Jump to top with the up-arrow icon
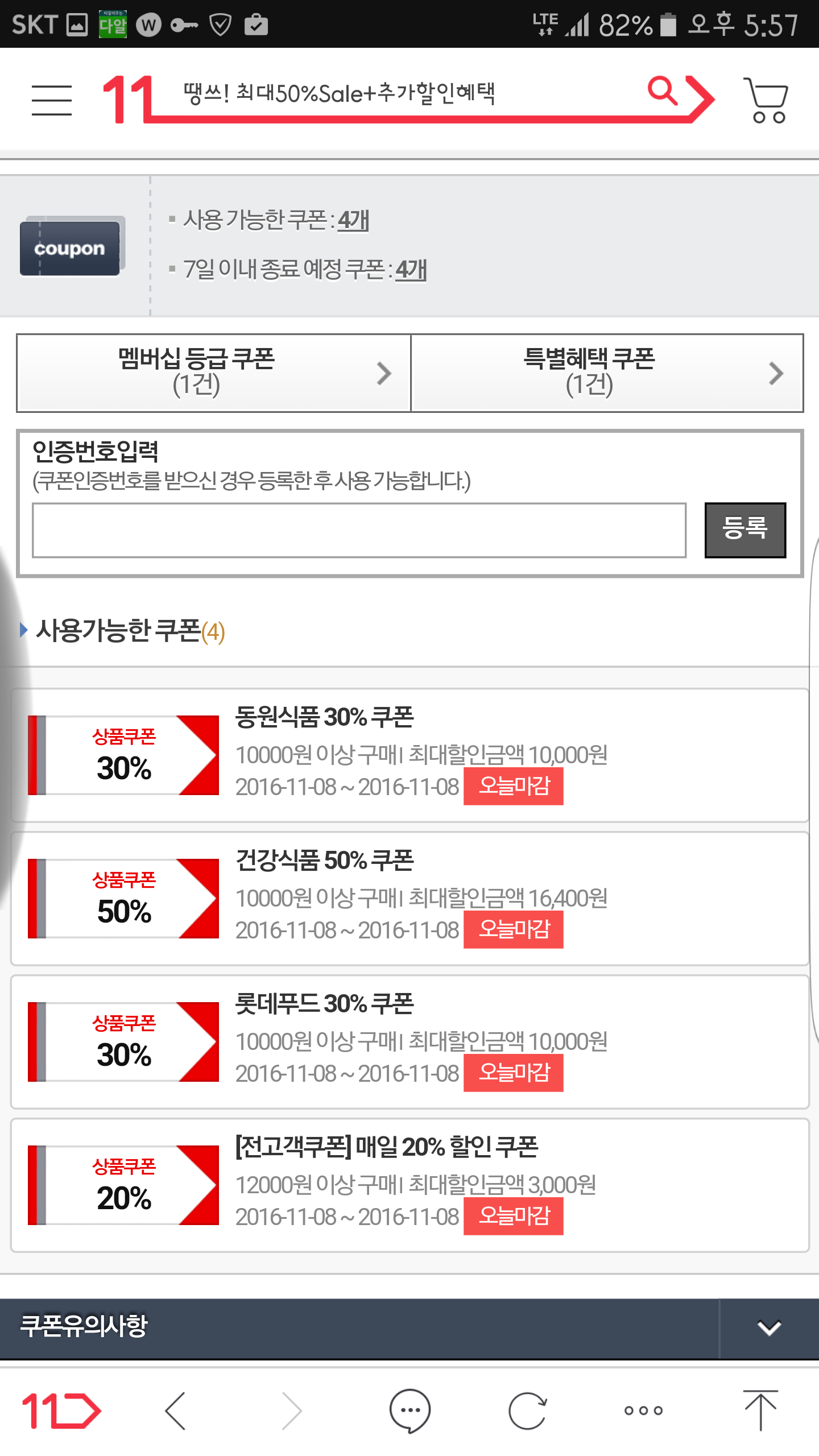This screenshot has width=819, height=1456. click(760, 1409)
